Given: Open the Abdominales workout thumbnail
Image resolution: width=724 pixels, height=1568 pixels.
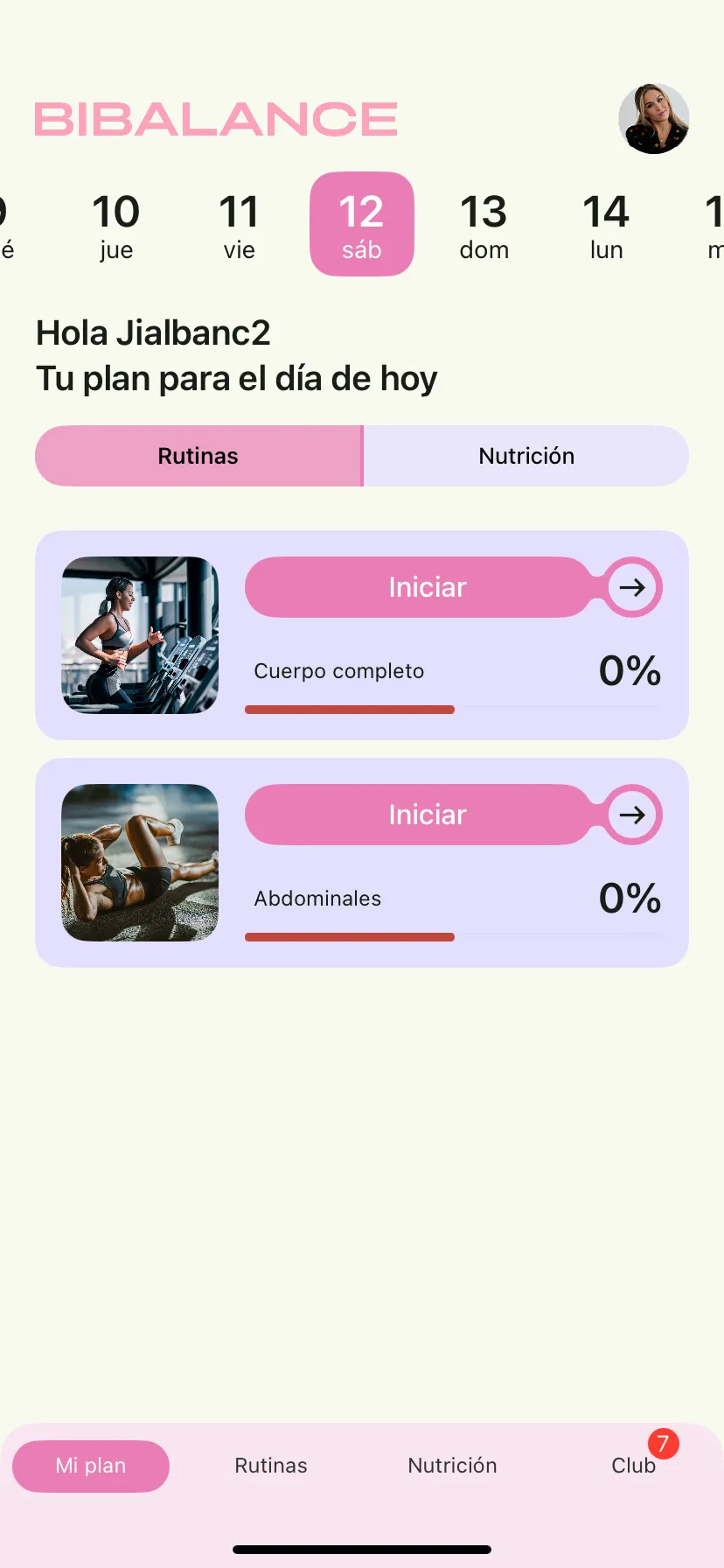Looking at the screenshot, I should click(x=140, y=863).
